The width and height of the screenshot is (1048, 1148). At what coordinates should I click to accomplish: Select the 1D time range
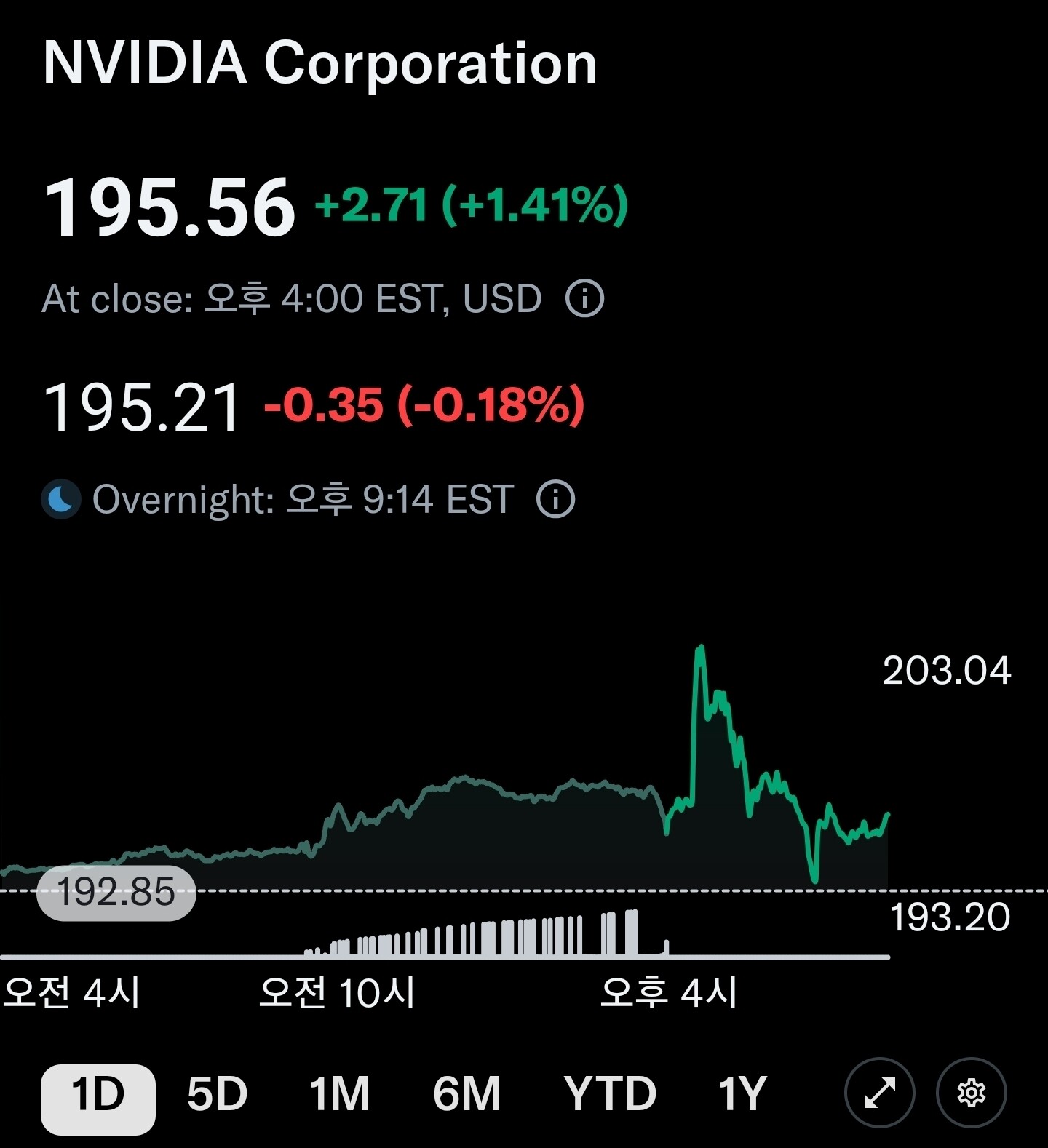click(98, 1094)
